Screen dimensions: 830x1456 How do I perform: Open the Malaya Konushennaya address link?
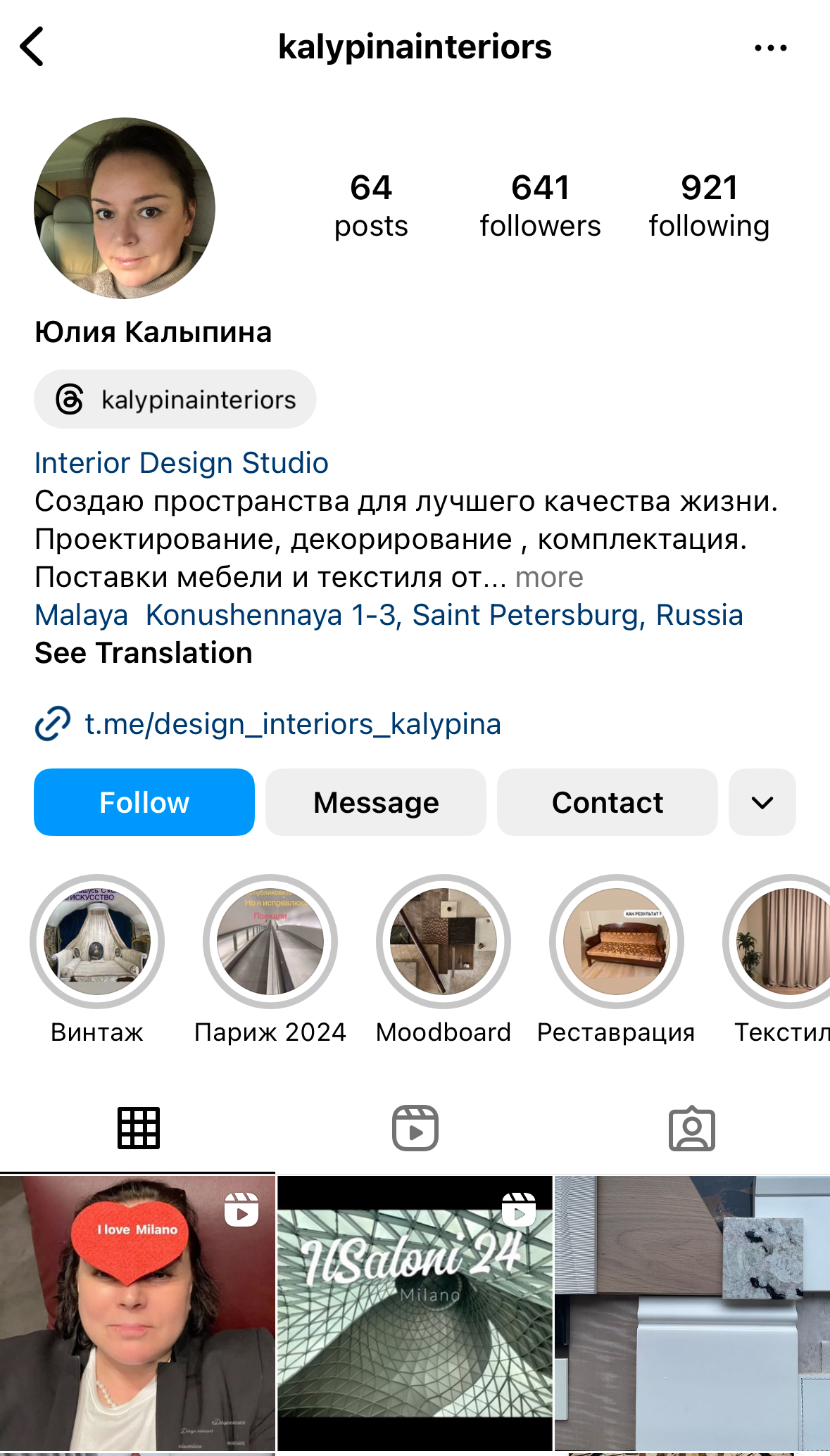point(389,615)
